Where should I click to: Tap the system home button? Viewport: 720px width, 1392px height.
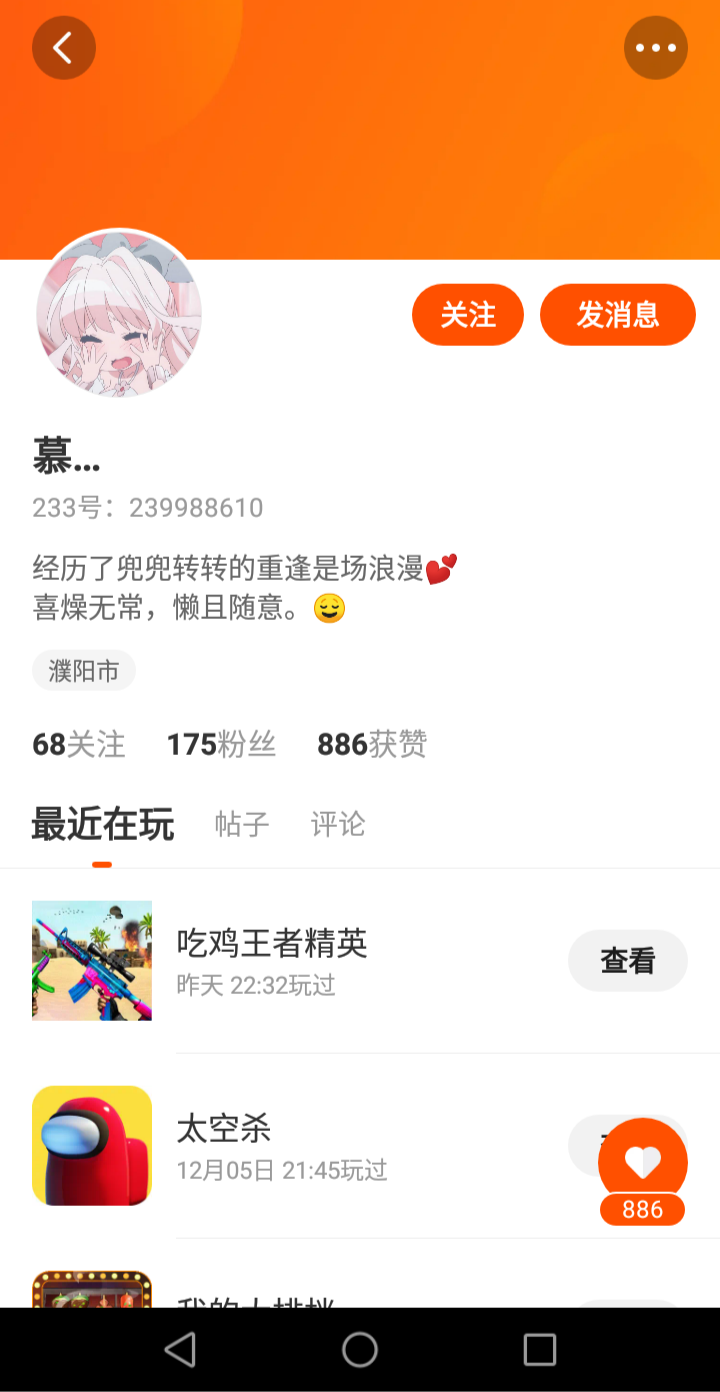click(x=360, y=1350)
